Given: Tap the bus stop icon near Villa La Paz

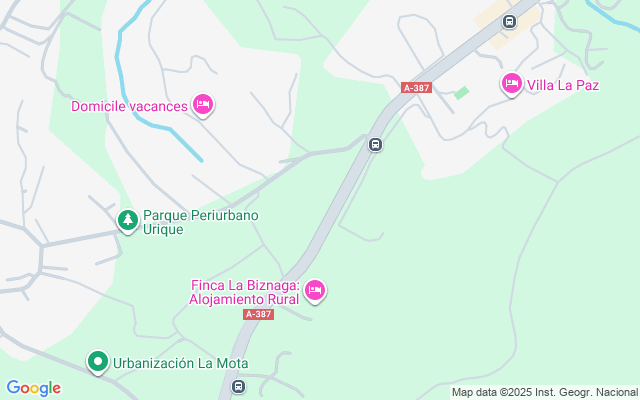Looking at the screenshot, I should point(508,21).
